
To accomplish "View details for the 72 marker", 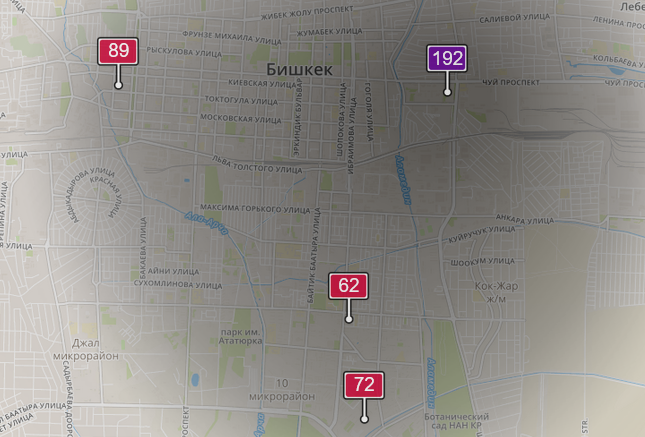I will pos(364,385).
